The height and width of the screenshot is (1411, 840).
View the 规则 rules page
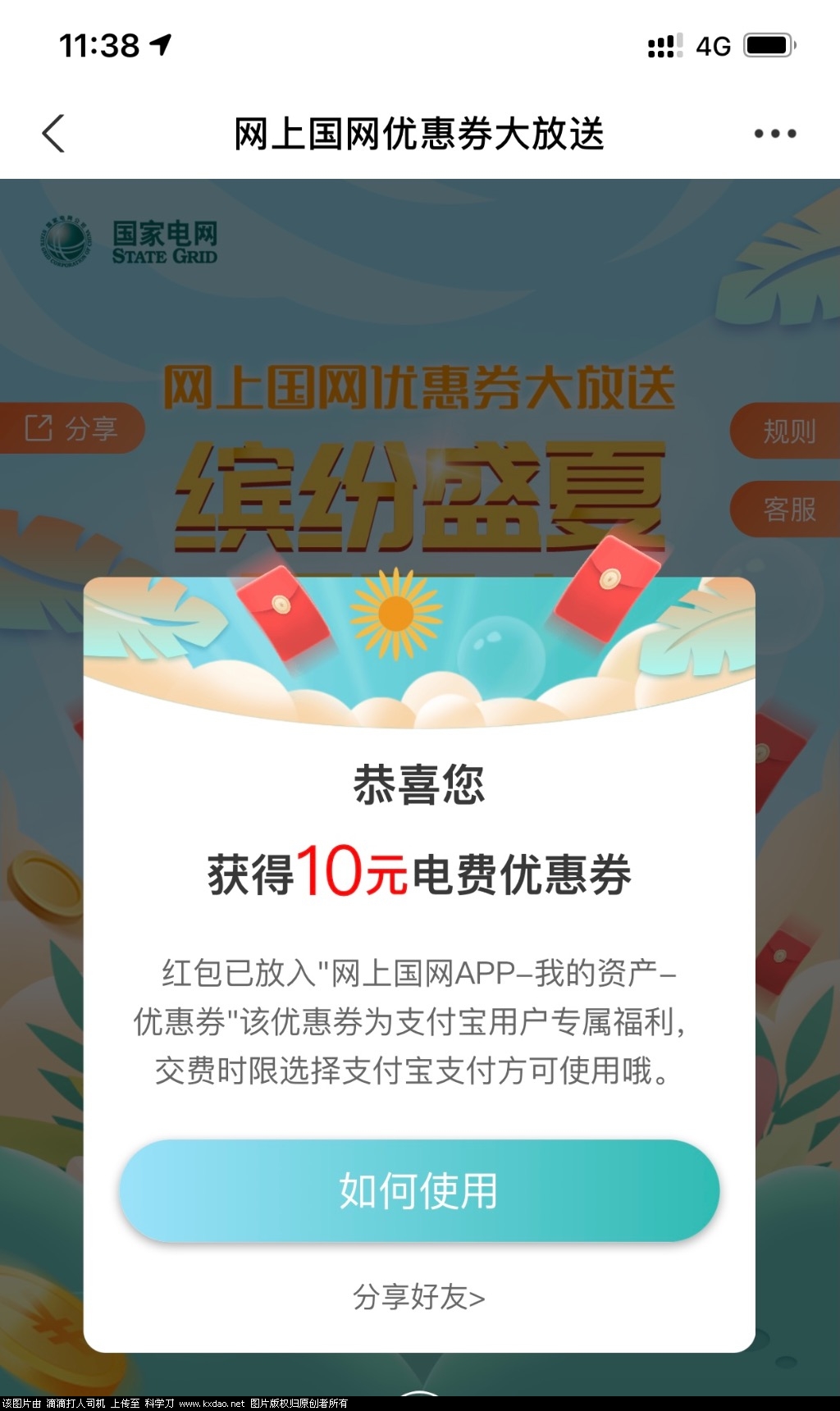click(787, 431)
